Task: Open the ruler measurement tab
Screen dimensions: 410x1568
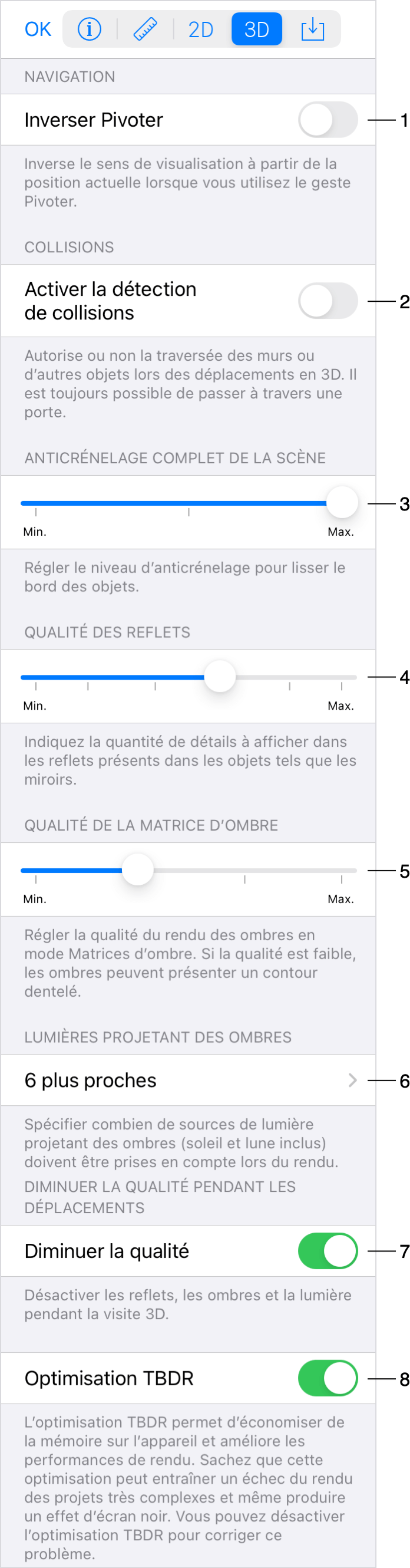Action: (x=146, y=29)
